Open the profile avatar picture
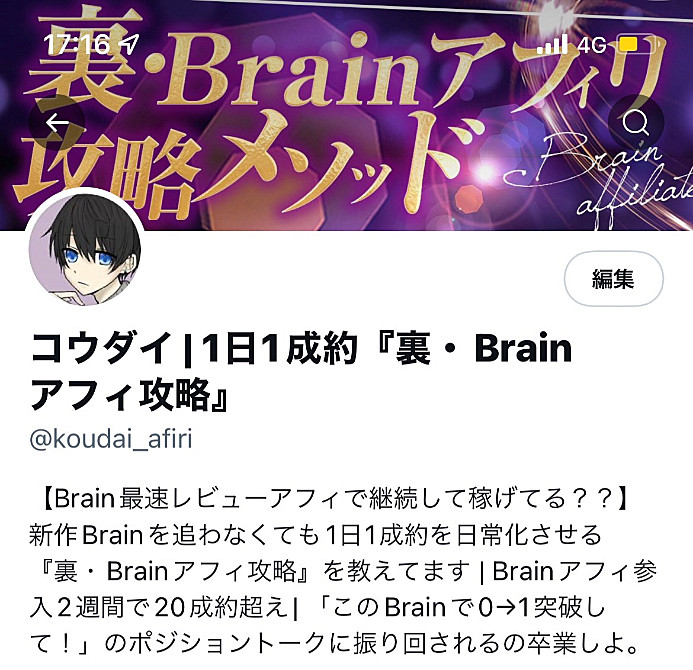 click(x=85, y=249)
